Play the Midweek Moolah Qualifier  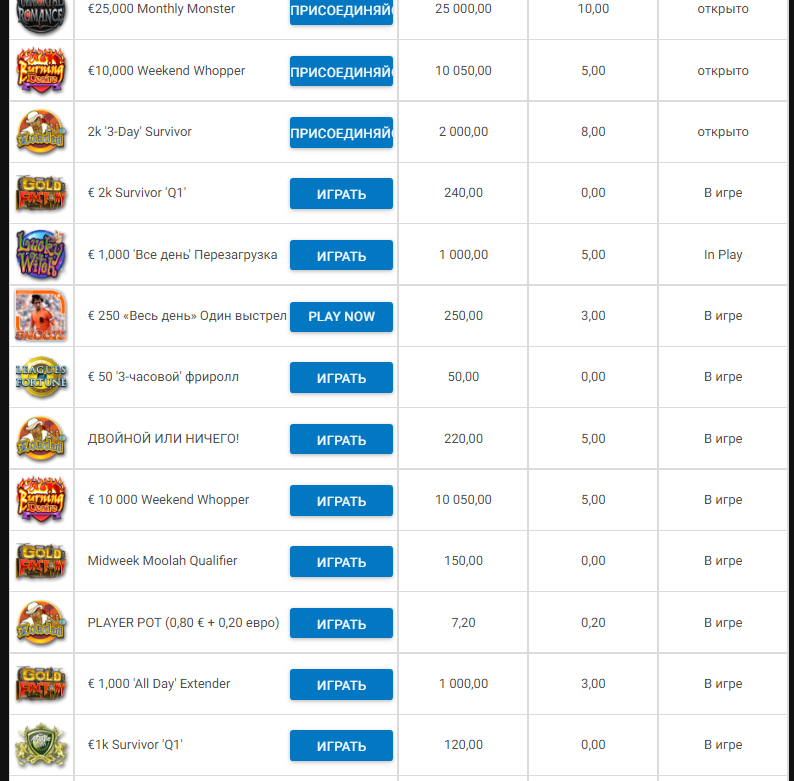point(341,562)
